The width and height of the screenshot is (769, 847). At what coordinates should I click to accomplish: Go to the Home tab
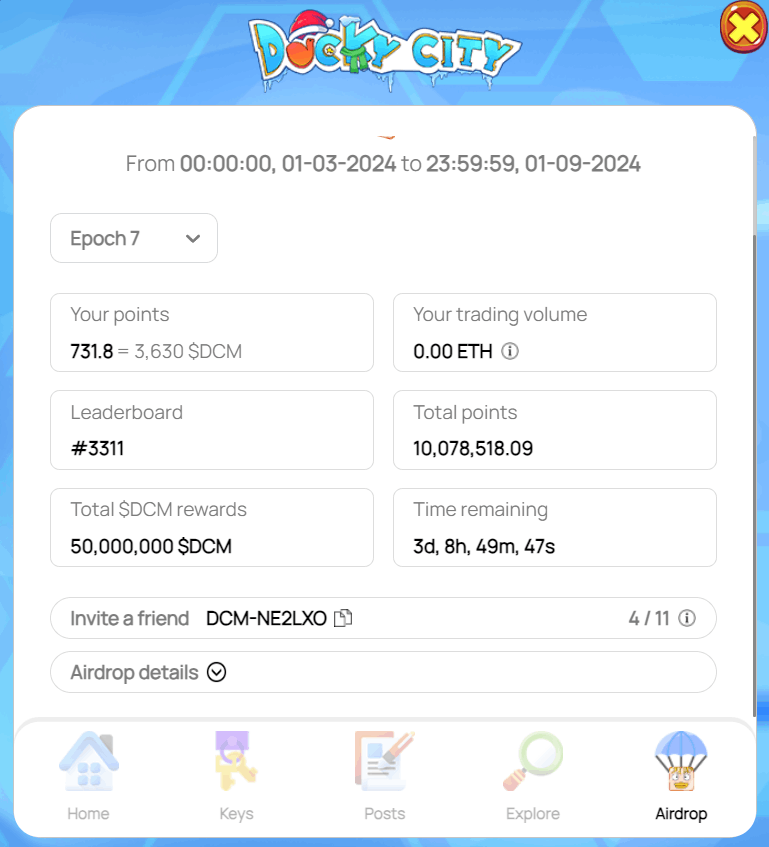88,777
